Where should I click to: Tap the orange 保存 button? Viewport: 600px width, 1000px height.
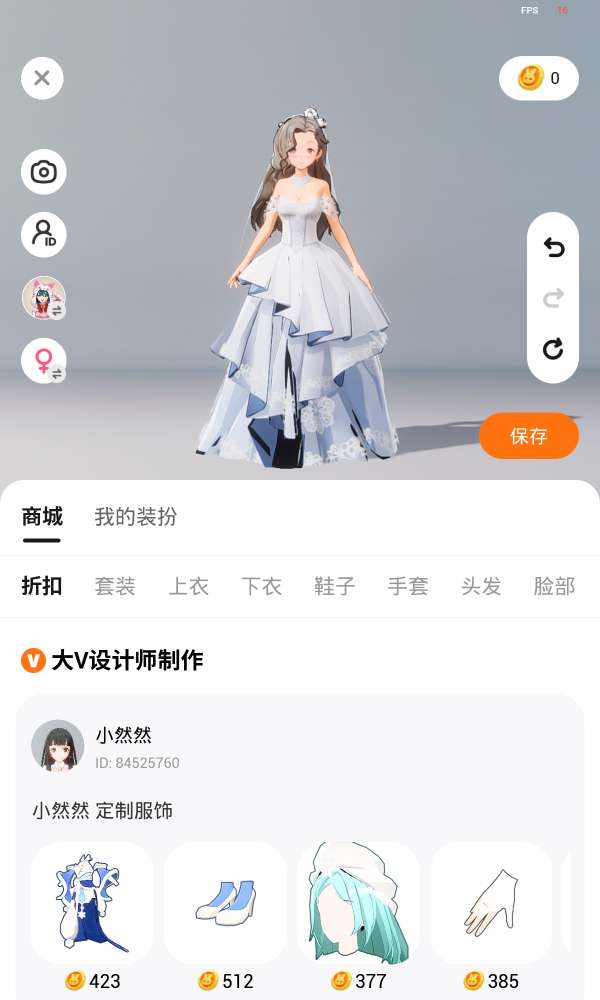point(529,436)
